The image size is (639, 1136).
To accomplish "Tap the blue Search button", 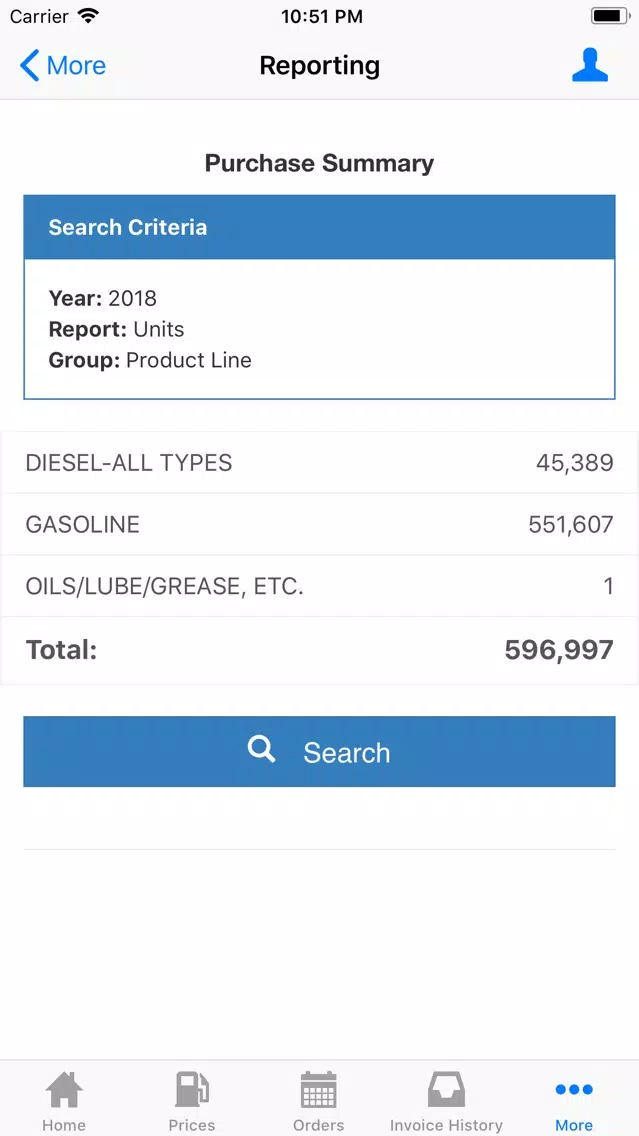I will coord(320,751).
